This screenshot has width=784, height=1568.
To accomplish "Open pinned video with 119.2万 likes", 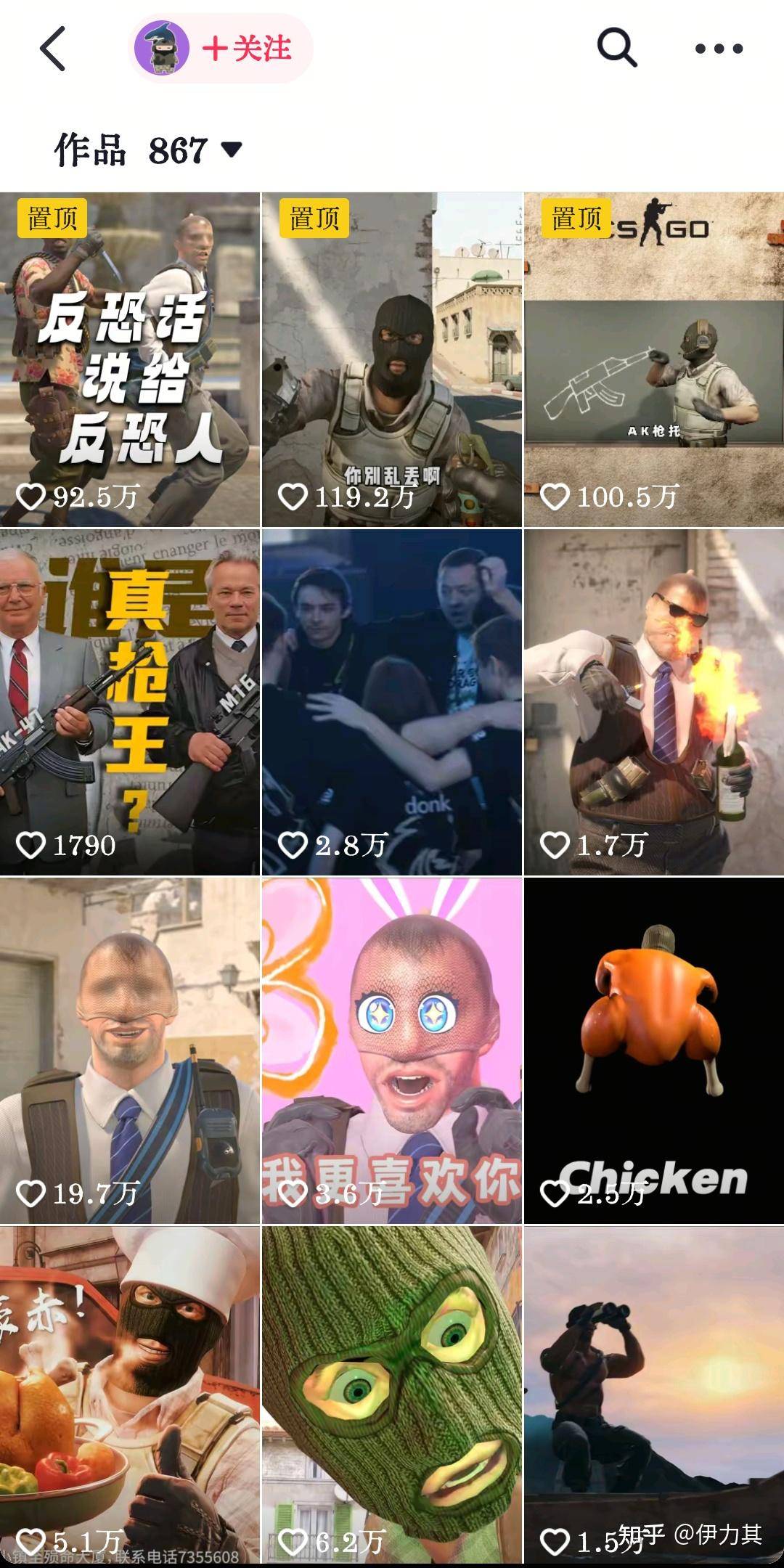I will [x=392, y=359].
